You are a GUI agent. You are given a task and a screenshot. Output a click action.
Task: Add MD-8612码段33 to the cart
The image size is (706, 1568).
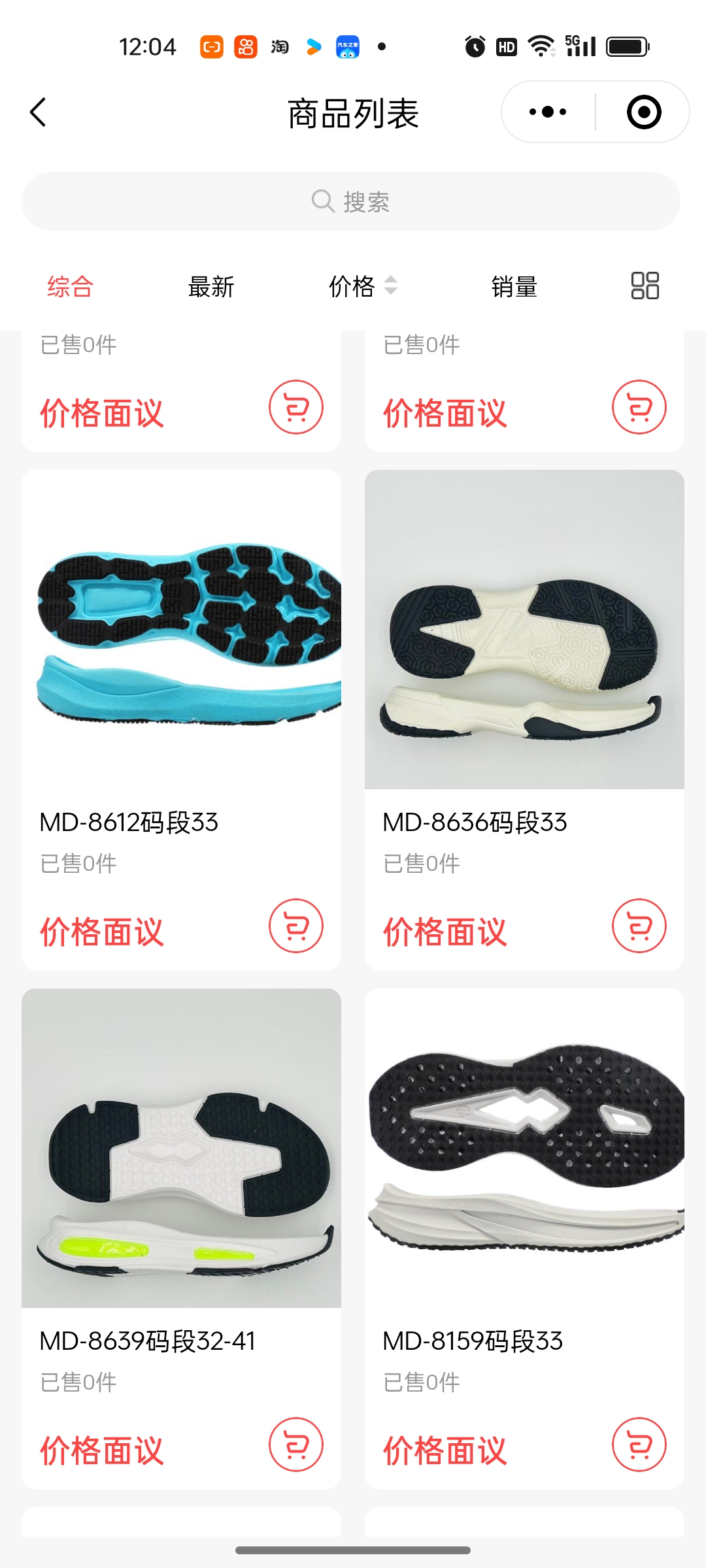click(296, 926)
